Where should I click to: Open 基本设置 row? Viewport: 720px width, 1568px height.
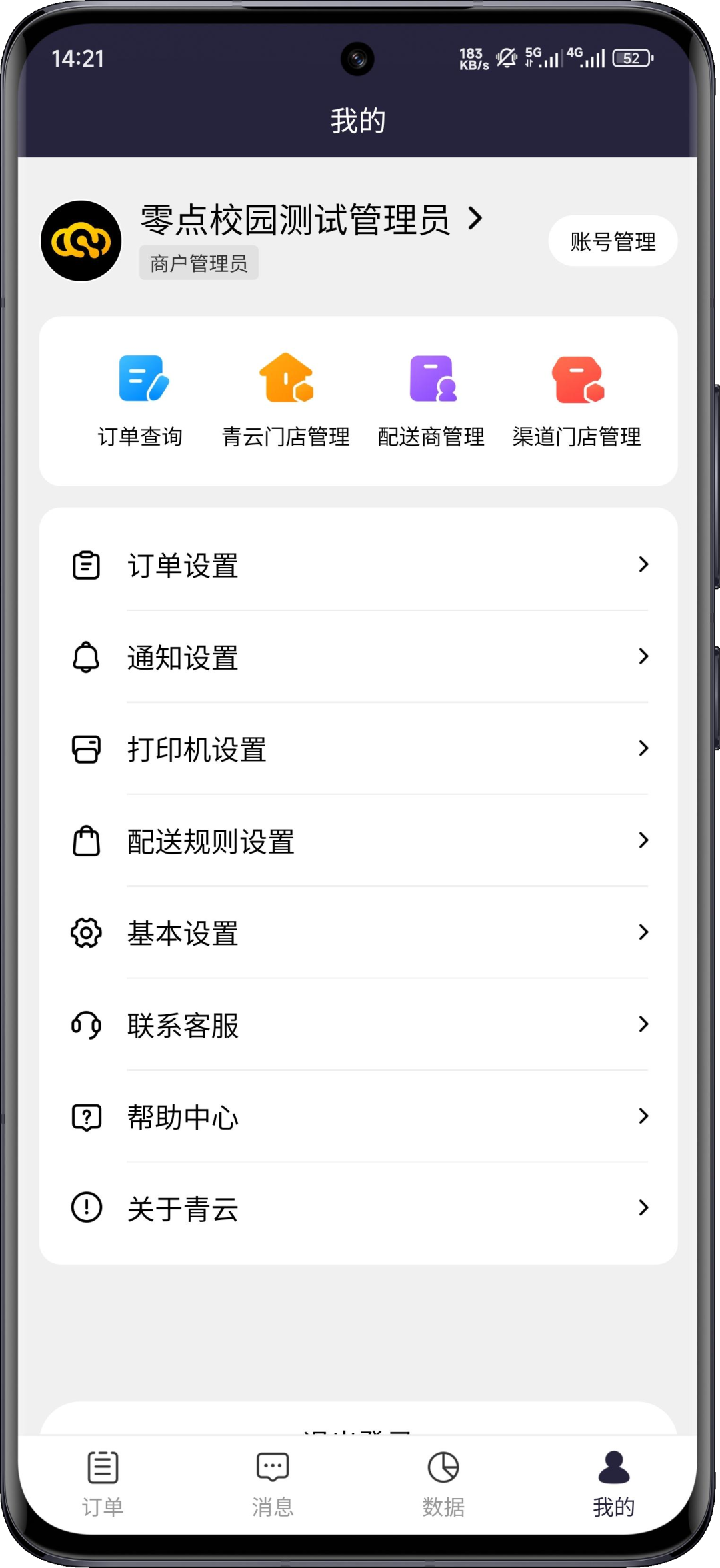point(359,933)
